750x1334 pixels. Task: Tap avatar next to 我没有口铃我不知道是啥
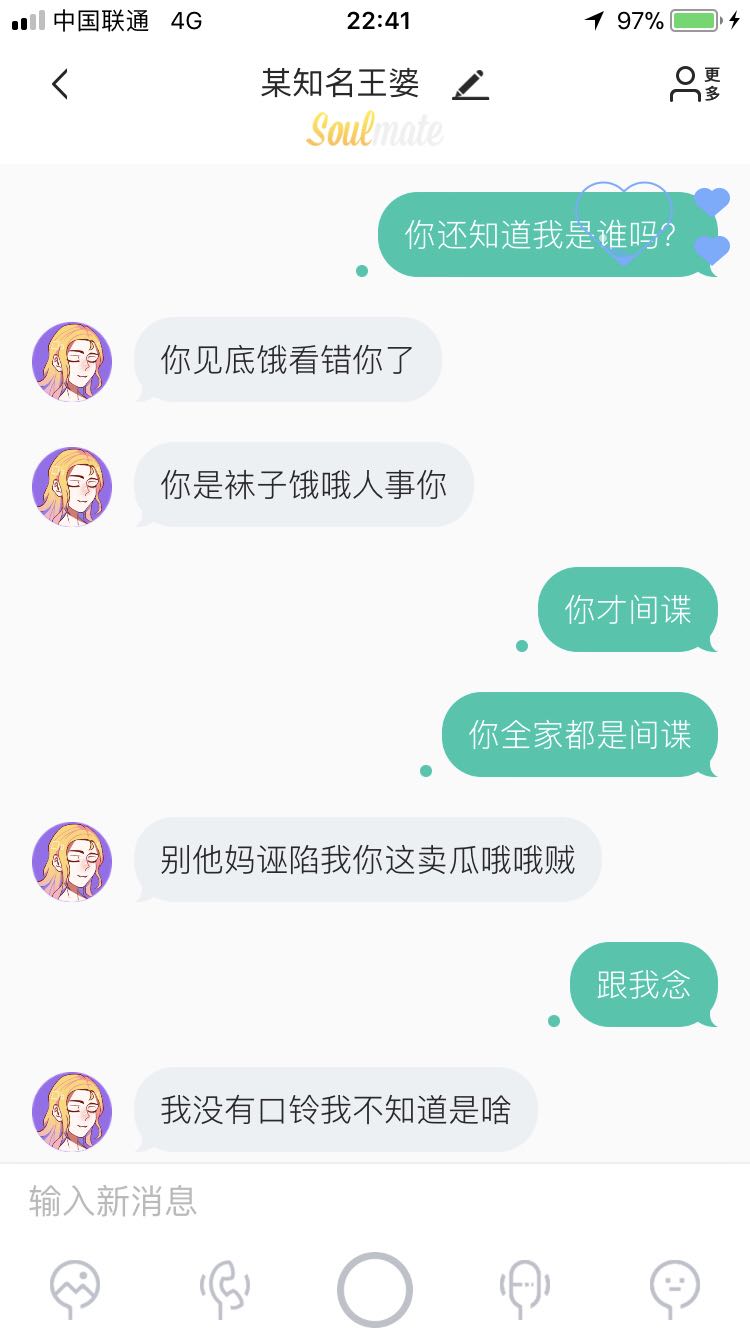(72, 1112)
